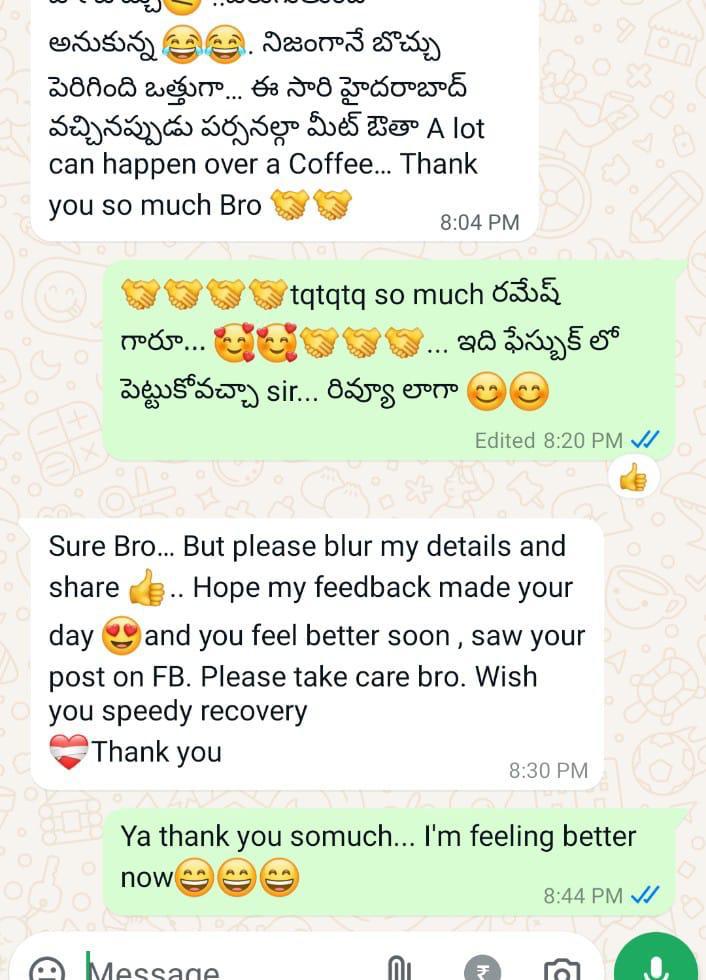Viewport: 706px width, 980px height.
Task: Open the attachment paperclip menu
Action: (398, 968)
